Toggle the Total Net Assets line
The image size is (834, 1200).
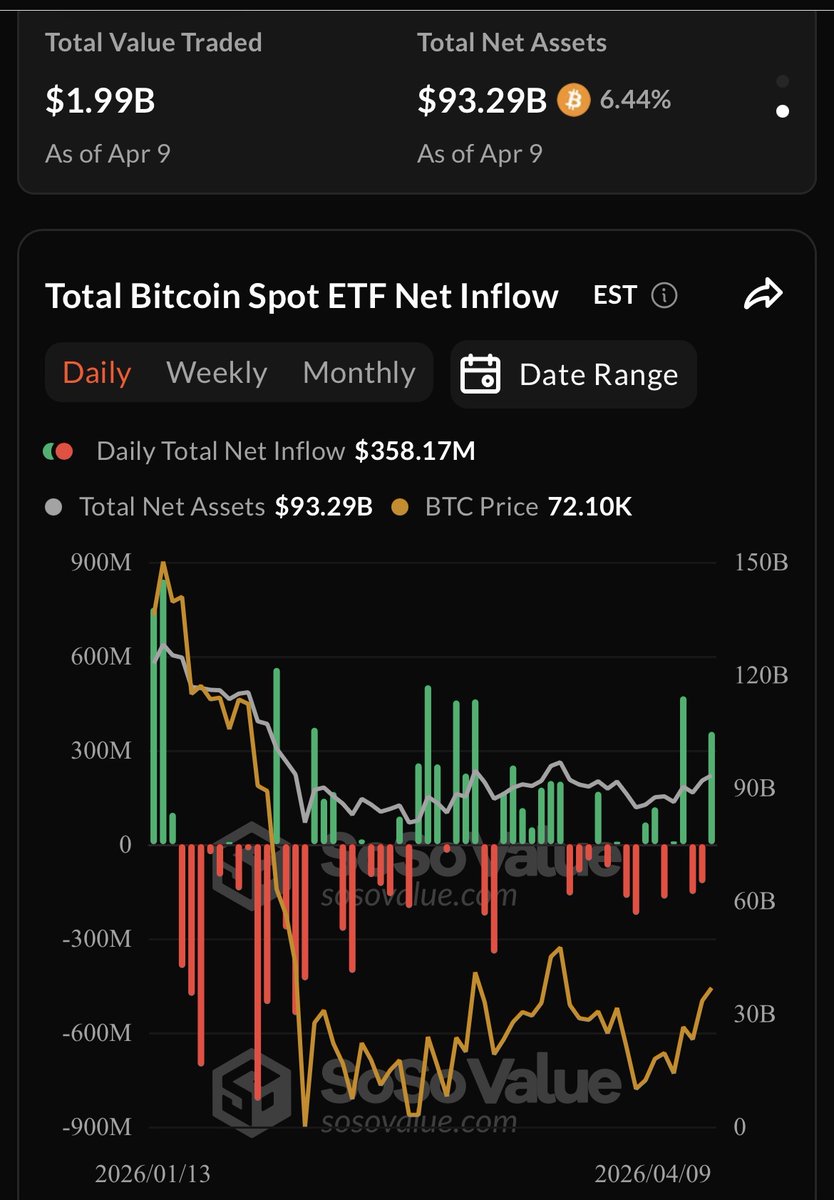[x=170, y=507]
